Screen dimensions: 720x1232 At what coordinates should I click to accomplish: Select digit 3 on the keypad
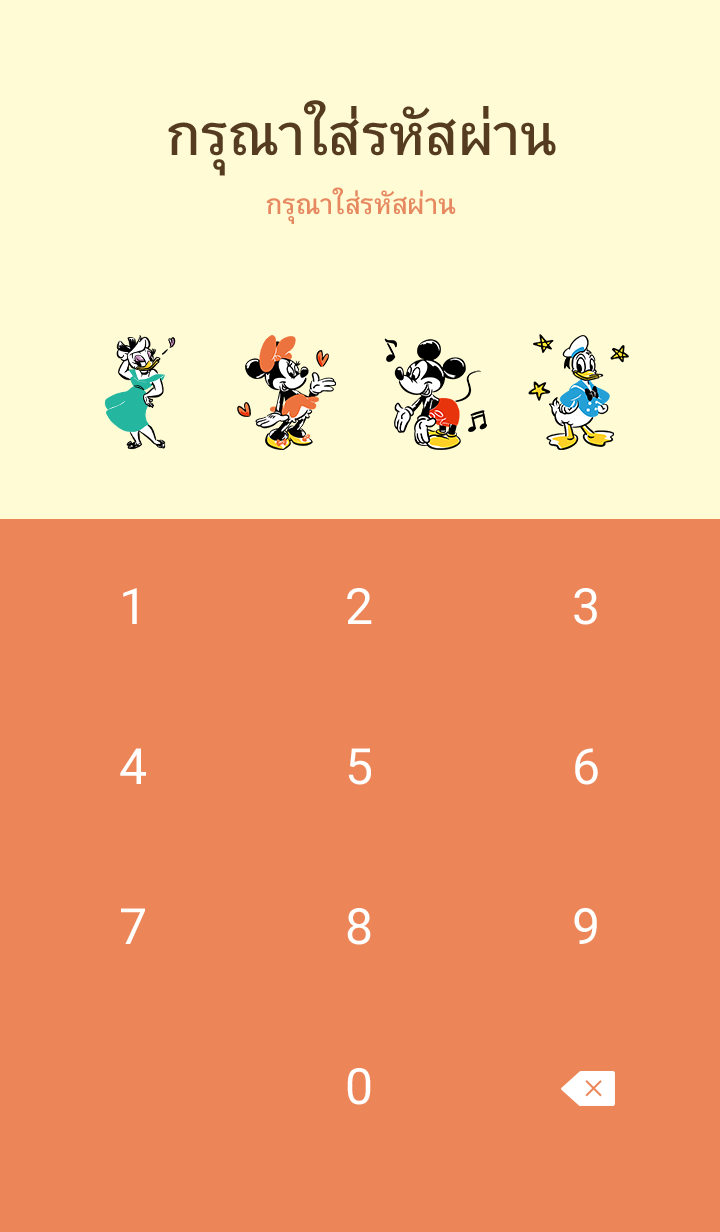[x=586, y=607]
